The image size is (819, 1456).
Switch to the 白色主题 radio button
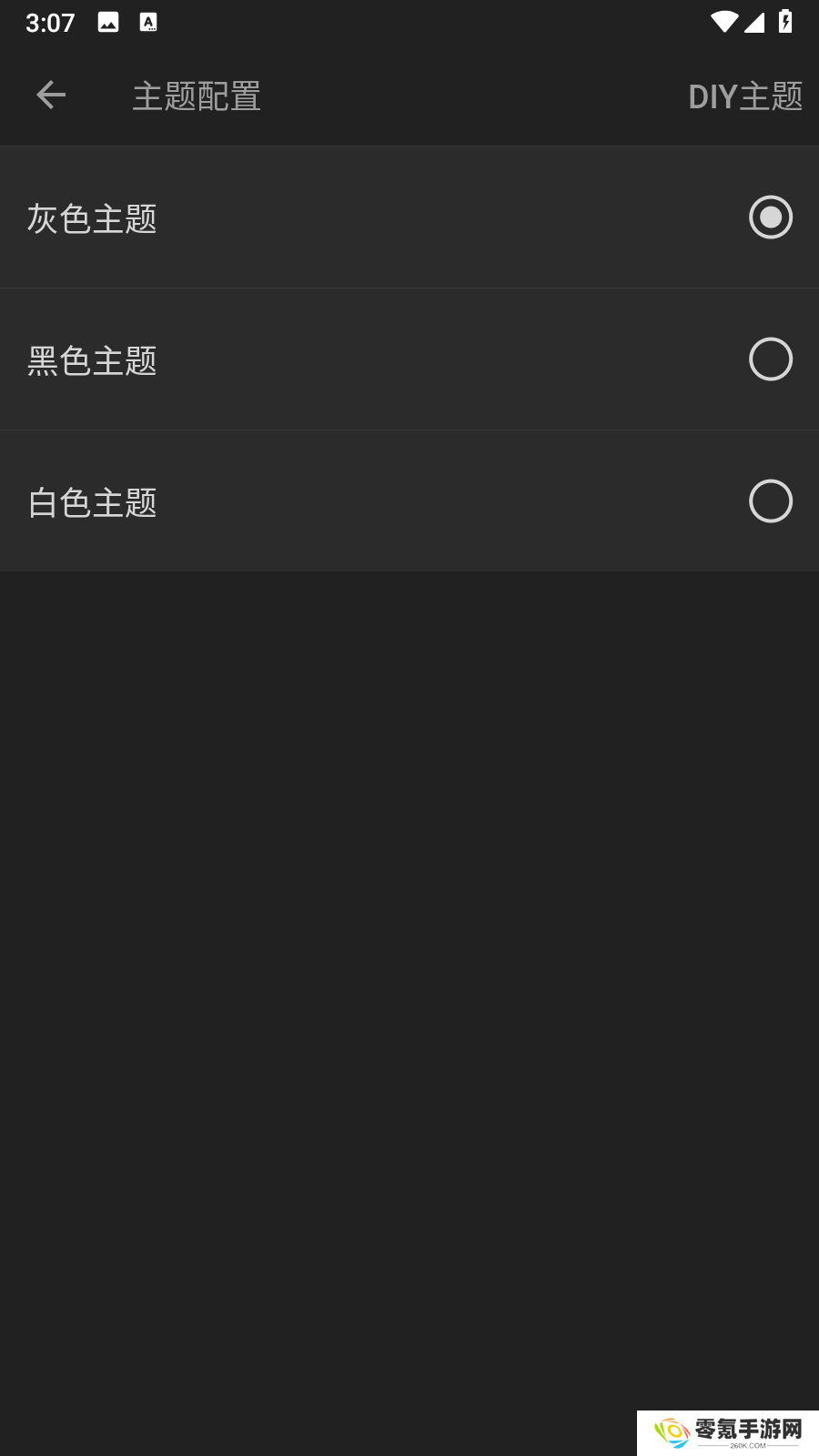[x=771, y=501]
